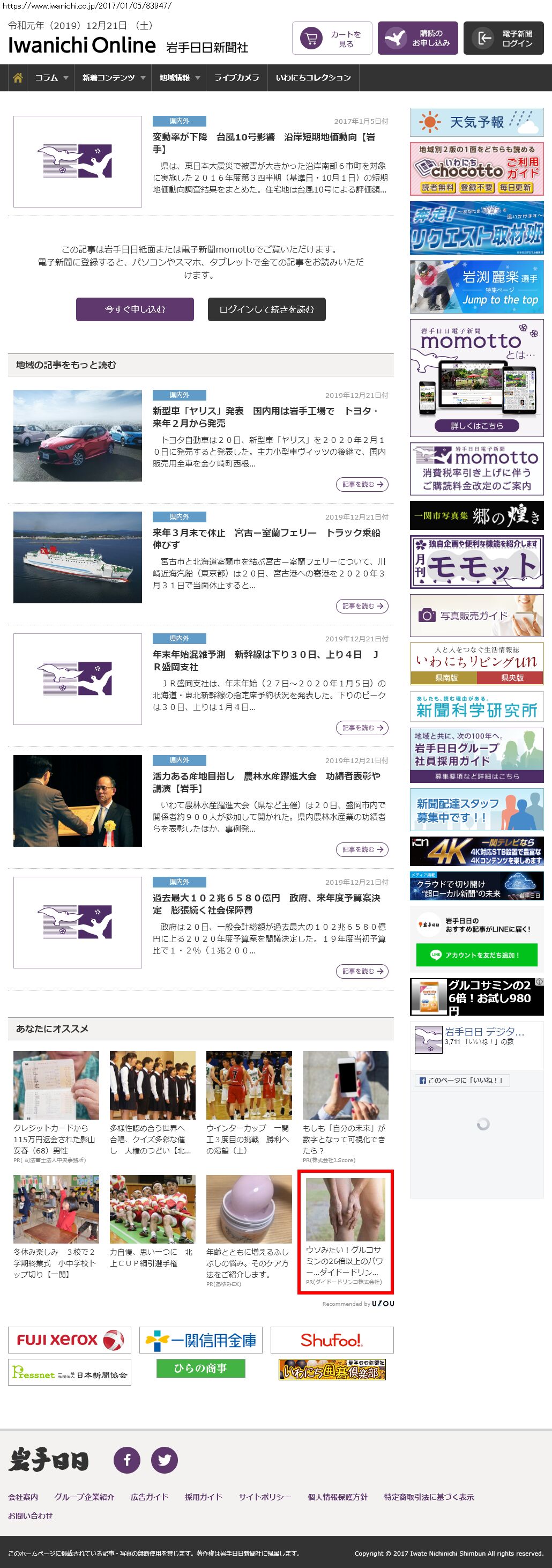Read more on the Toyota ヤリス article
Screen dimensions: 552x1568
pos(362,485)
